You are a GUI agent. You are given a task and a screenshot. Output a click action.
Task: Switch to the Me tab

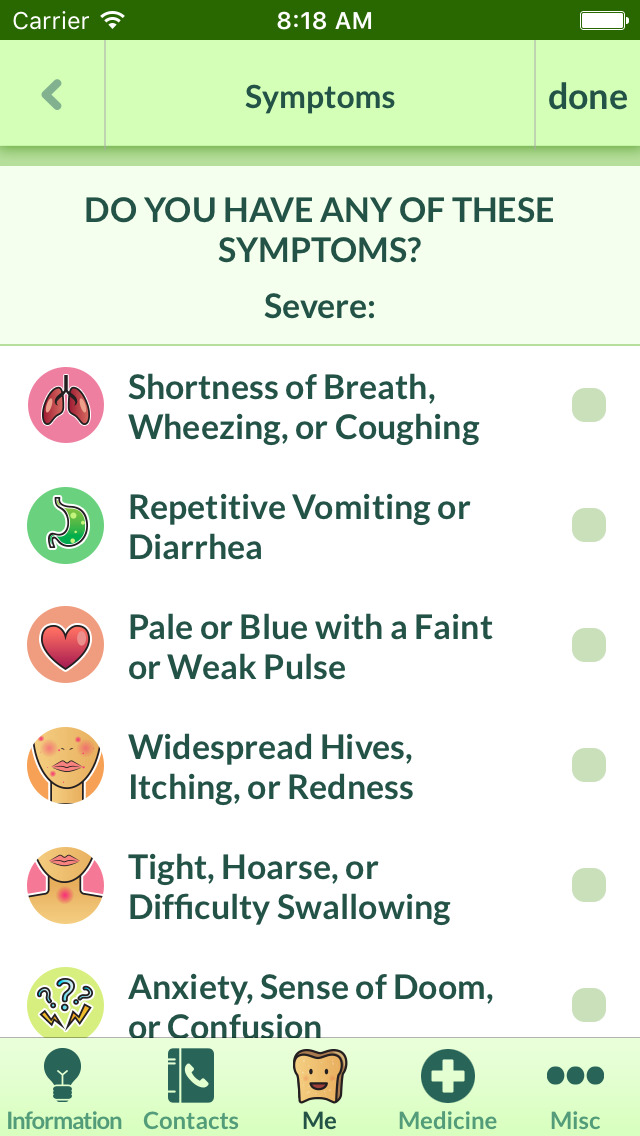click(320, 1088)
